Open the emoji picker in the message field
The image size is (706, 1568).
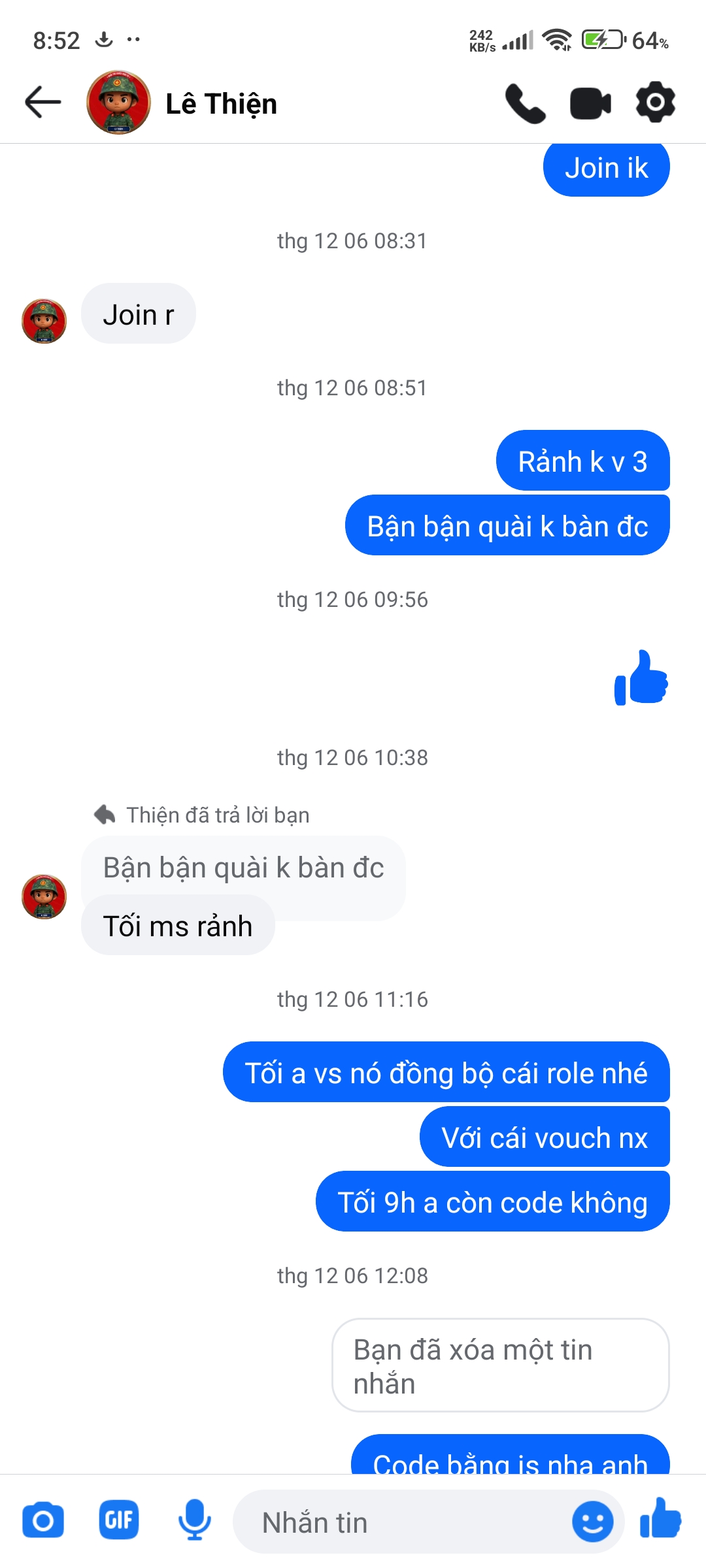592,1522
